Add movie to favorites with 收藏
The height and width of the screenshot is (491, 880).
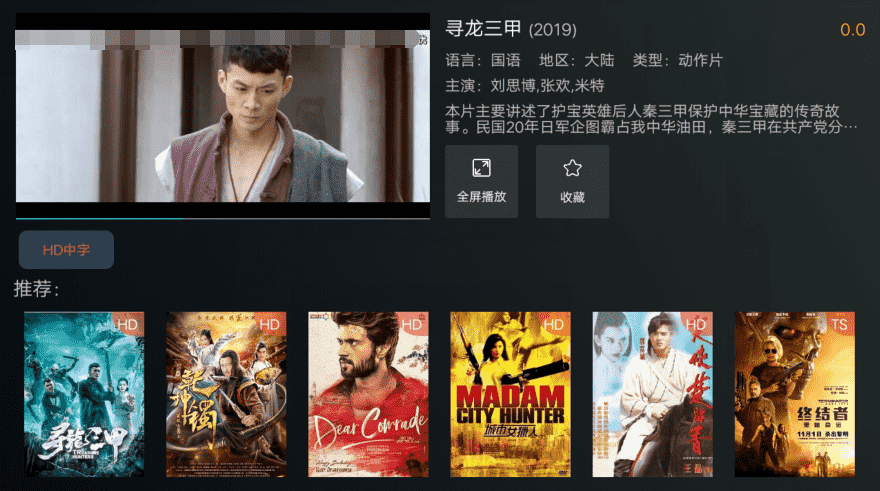point(572,181)
